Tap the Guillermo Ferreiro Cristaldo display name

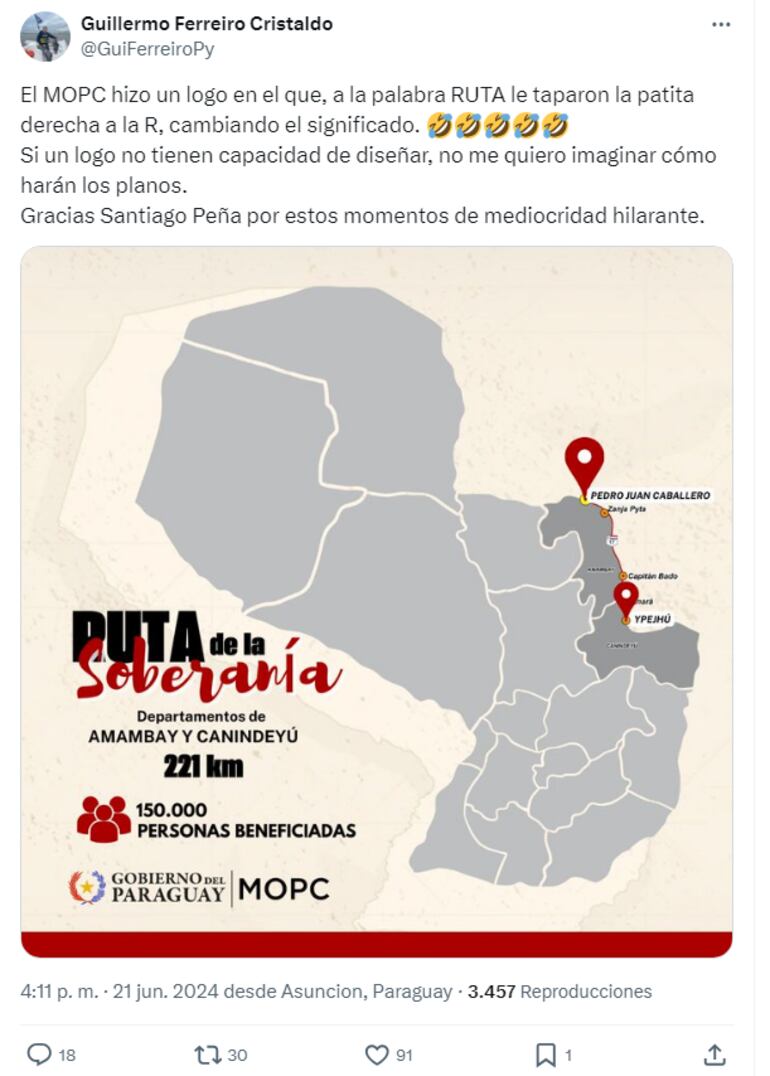(x=206, y=23)
